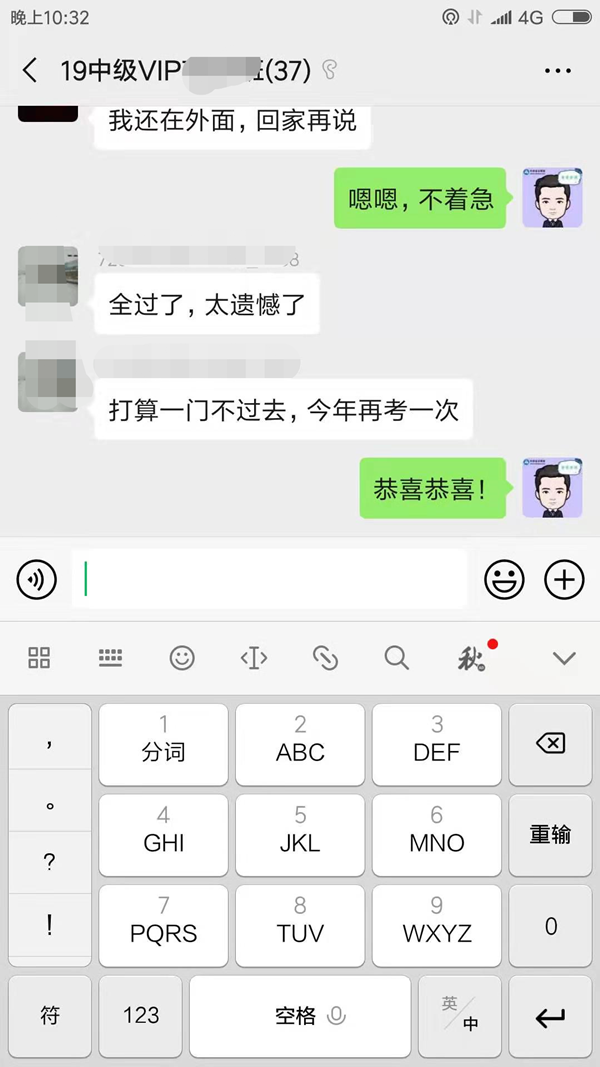600x1067 pixels.
Task: Open the keyboard's link clipboard tool
Action: click(325, 657)
